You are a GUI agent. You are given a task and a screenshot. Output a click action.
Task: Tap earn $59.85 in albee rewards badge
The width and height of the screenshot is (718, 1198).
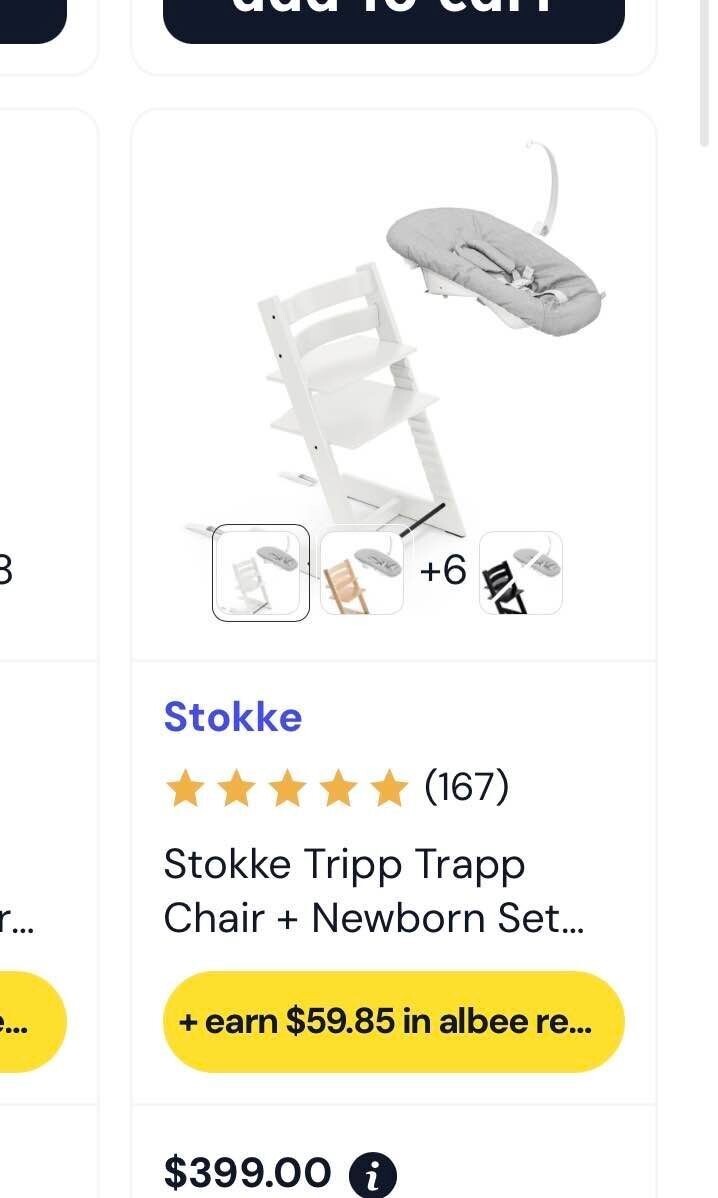tap(393, 1022)
